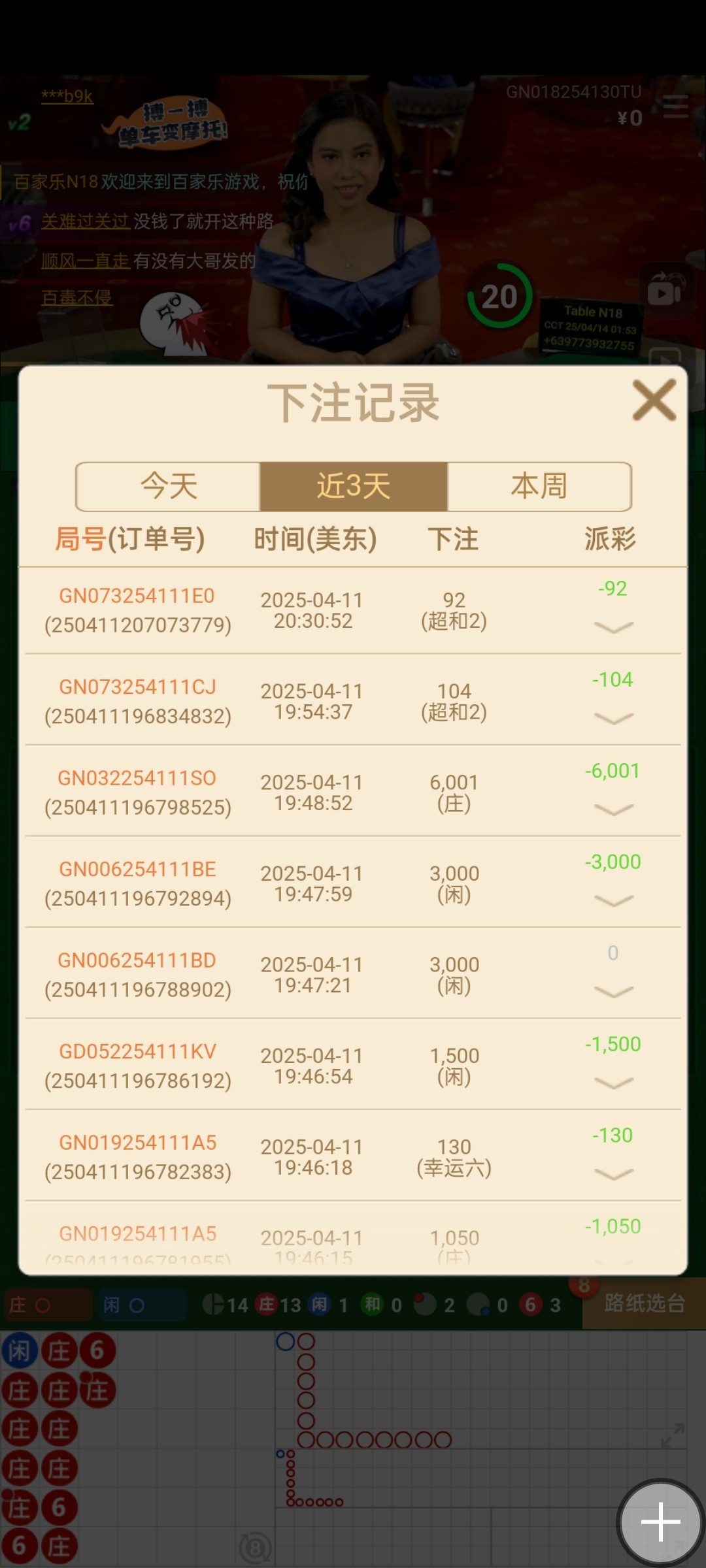
Task: Switch to the 本周 tab
Action: [539, 487]
